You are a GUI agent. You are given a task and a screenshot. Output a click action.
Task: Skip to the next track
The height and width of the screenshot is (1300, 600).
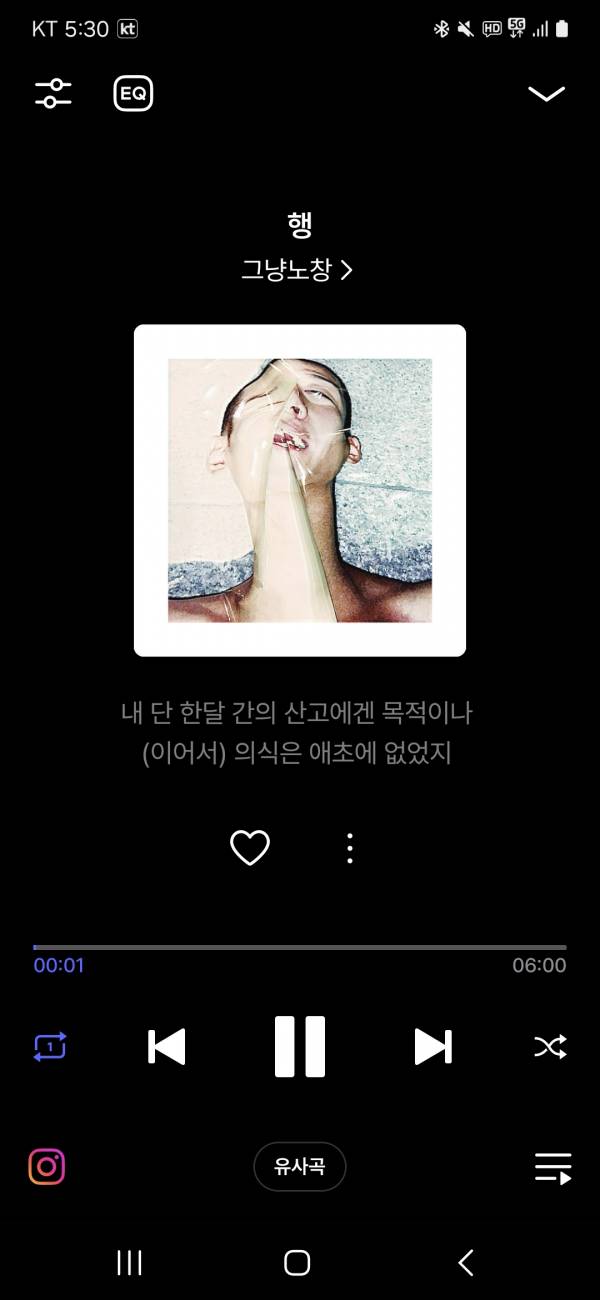coord(433,1046)
